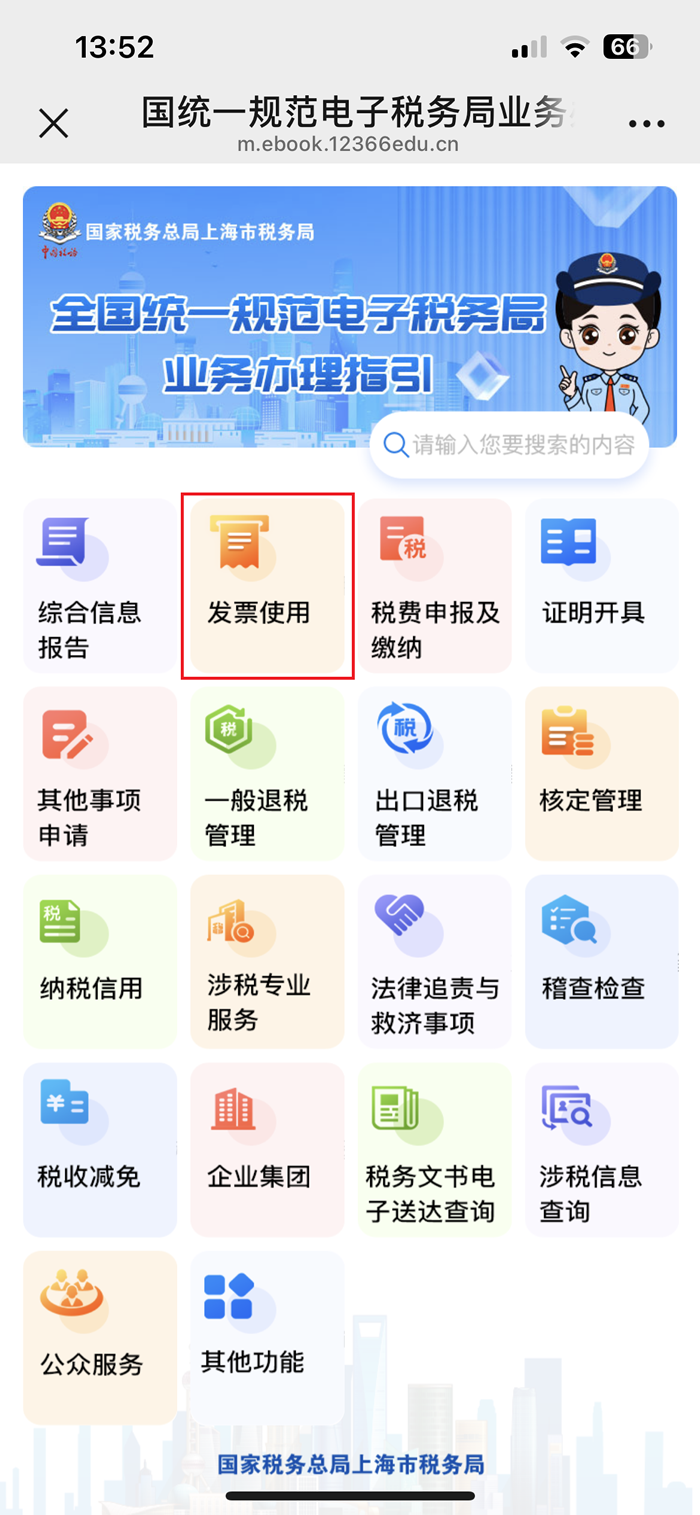
Task: Select 税费申报及缴纳
Action: tap(435, 586)
